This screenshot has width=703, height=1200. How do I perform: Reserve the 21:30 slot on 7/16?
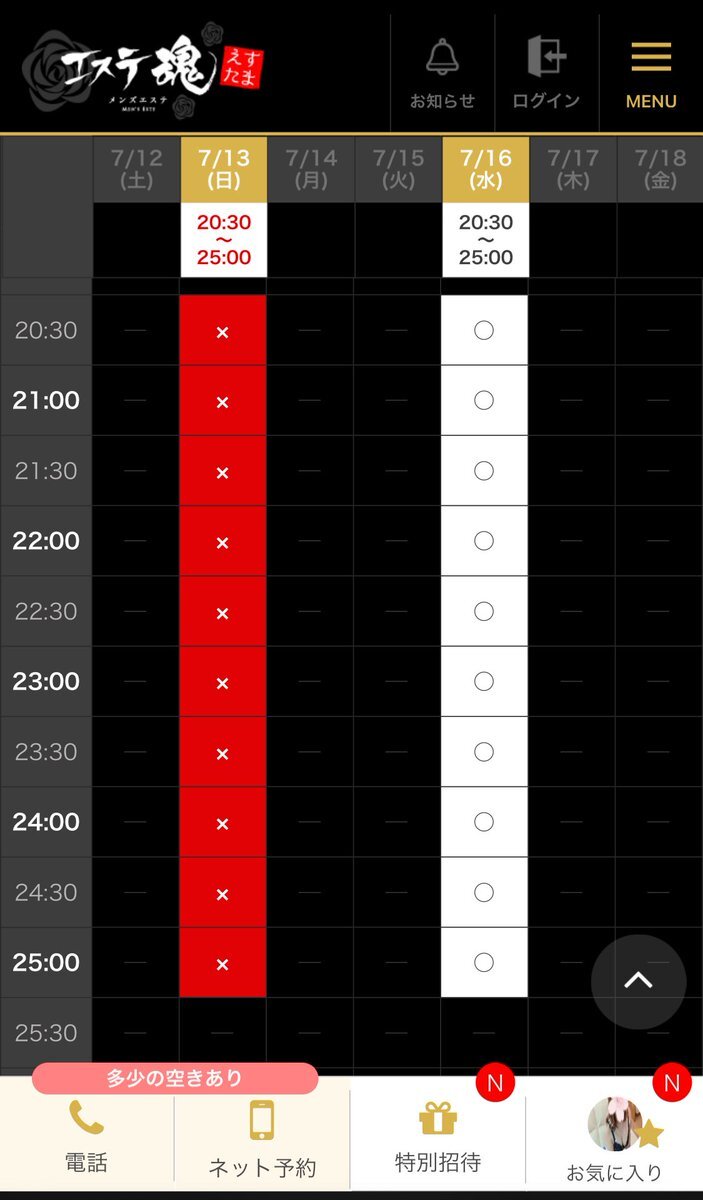coord(484,470)
